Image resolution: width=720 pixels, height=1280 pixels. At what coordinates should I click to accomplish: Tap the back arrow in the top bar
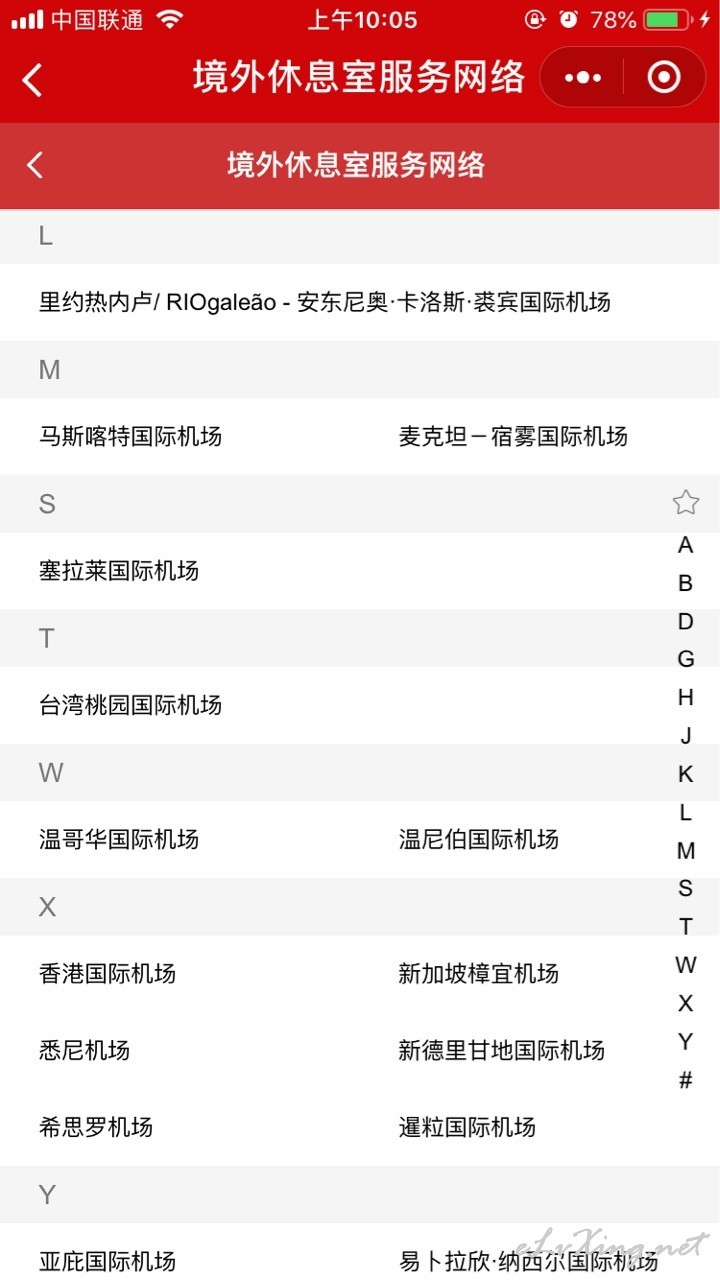(x=32, y=79)
